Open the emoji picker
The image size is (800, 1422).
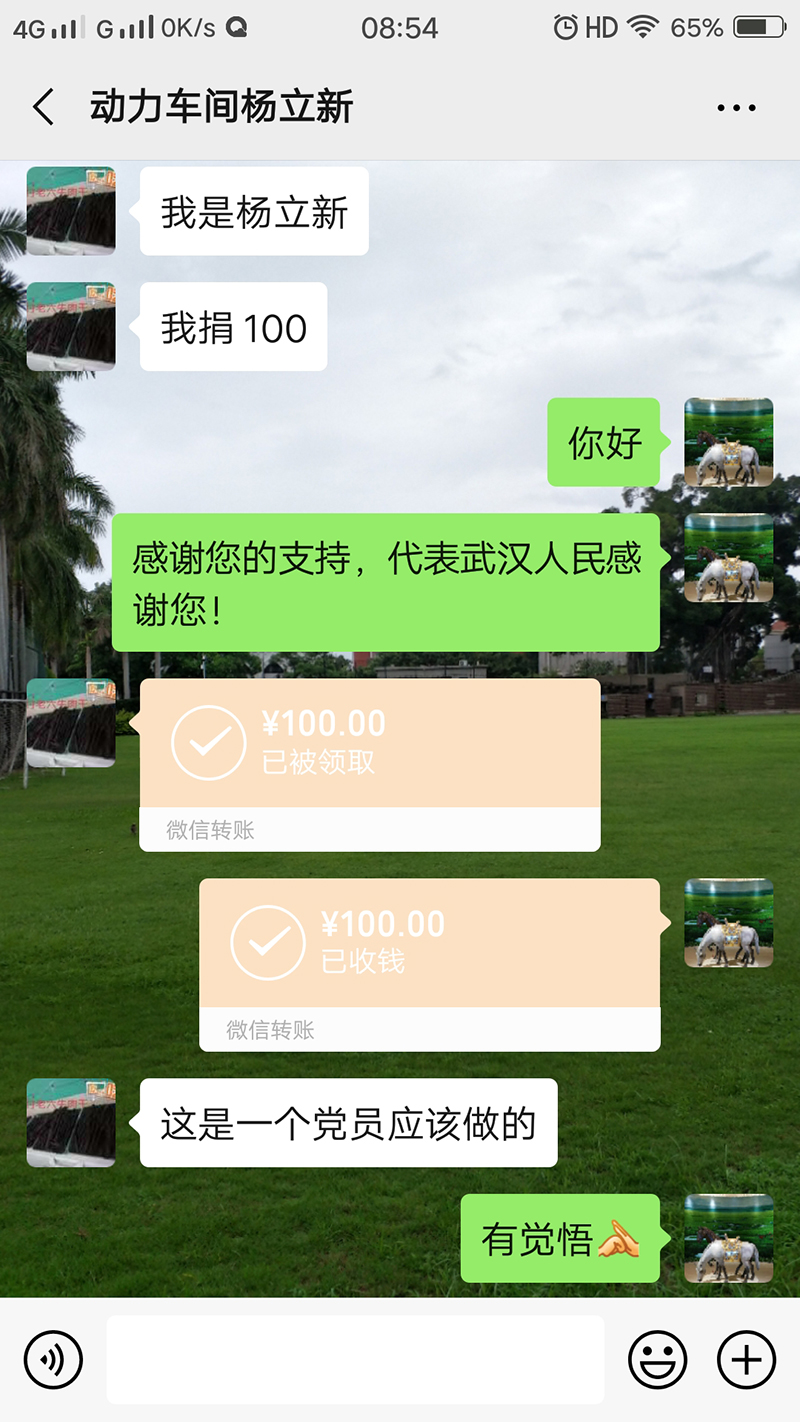pos(657,1360)
